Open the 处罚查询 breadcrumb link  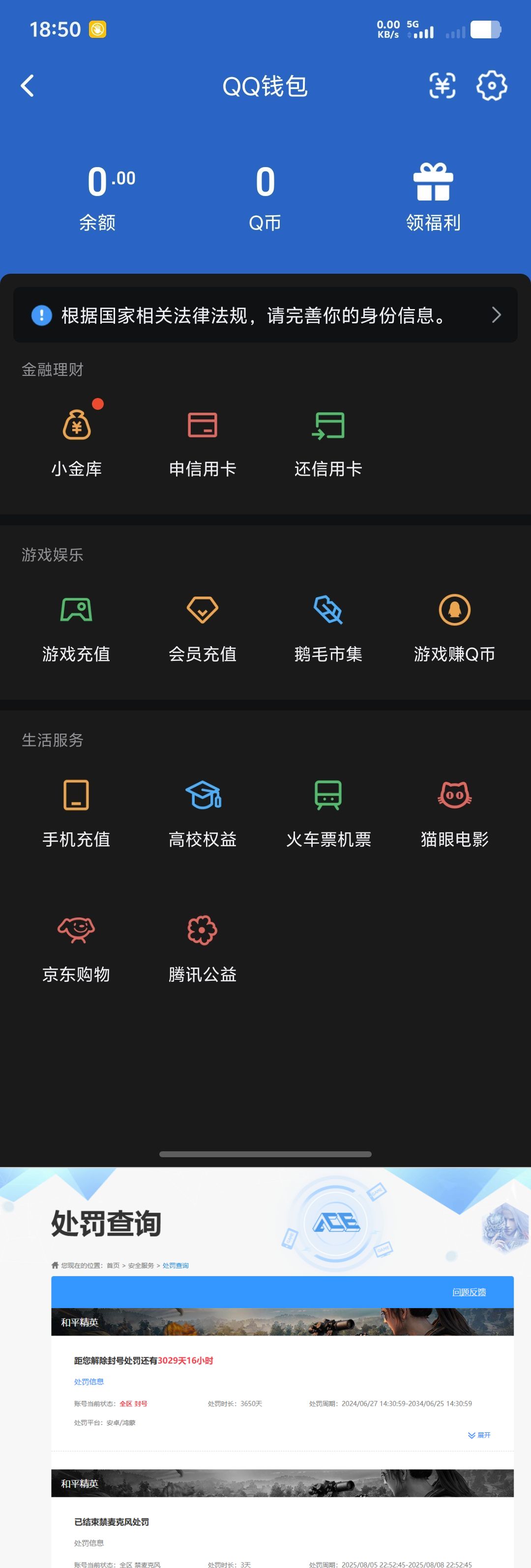click(x=176, y=1265)
